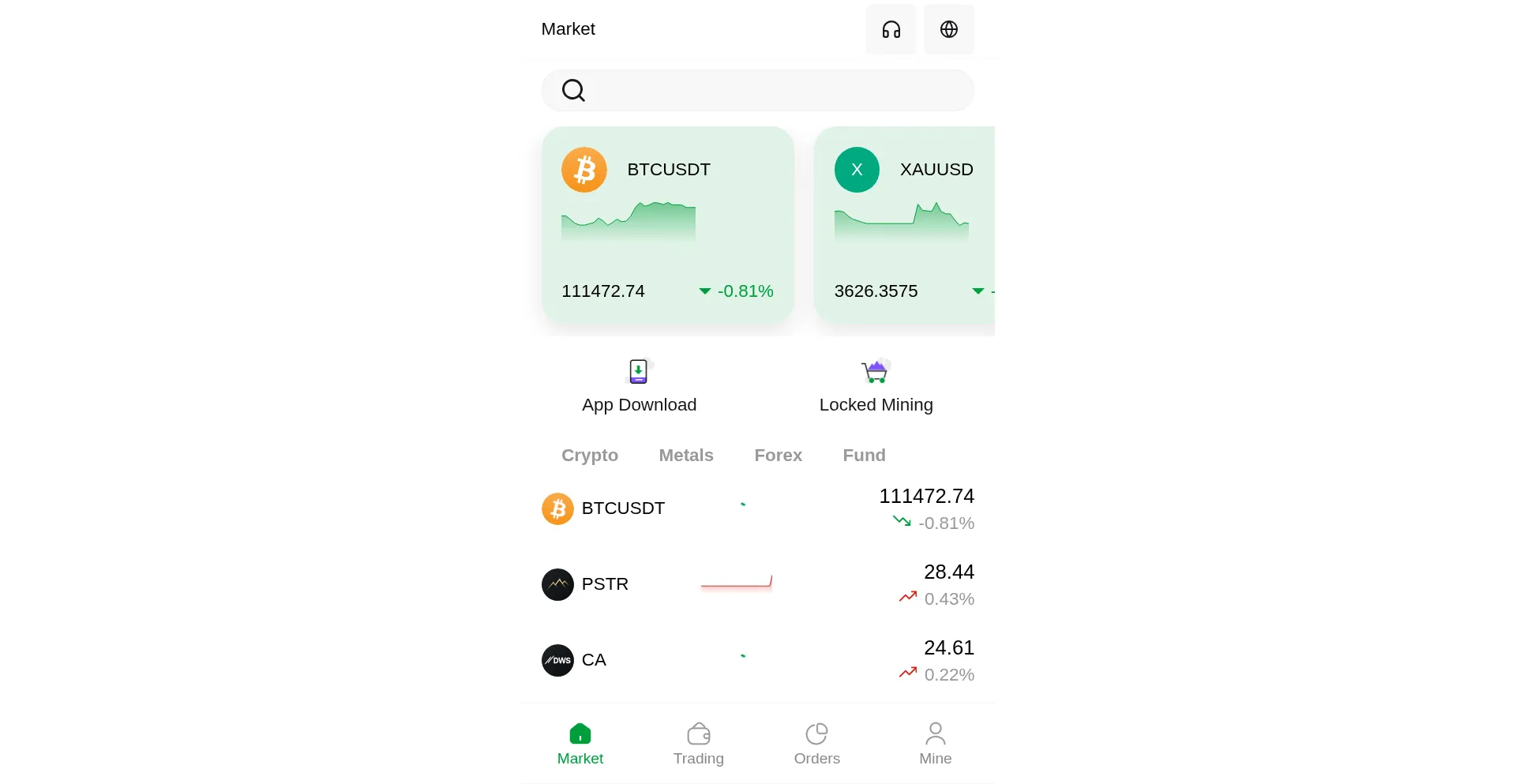
Task: Go to the Orders bottom tab
Action: coord(816,744)
